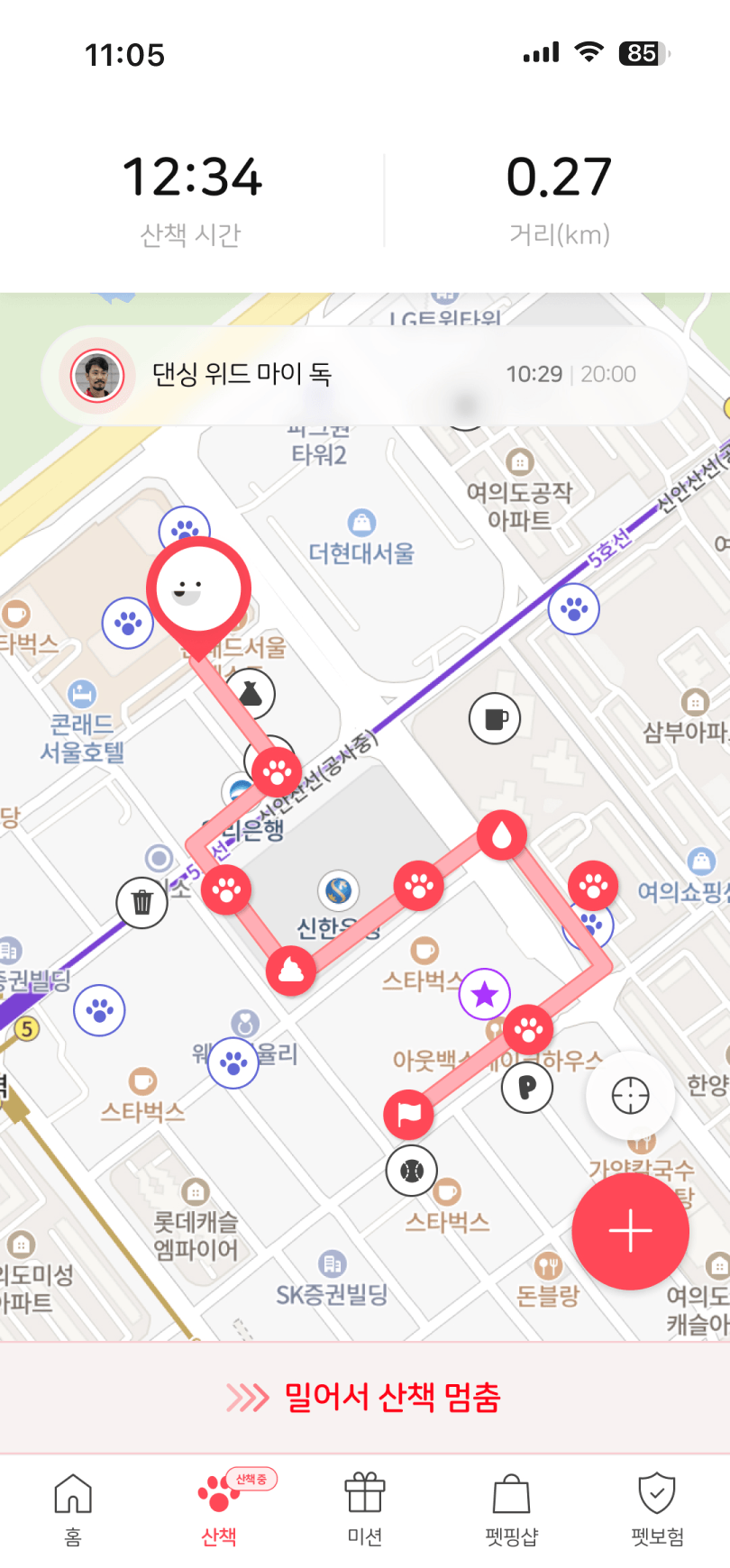Tap the poop bag map pin

251,694
